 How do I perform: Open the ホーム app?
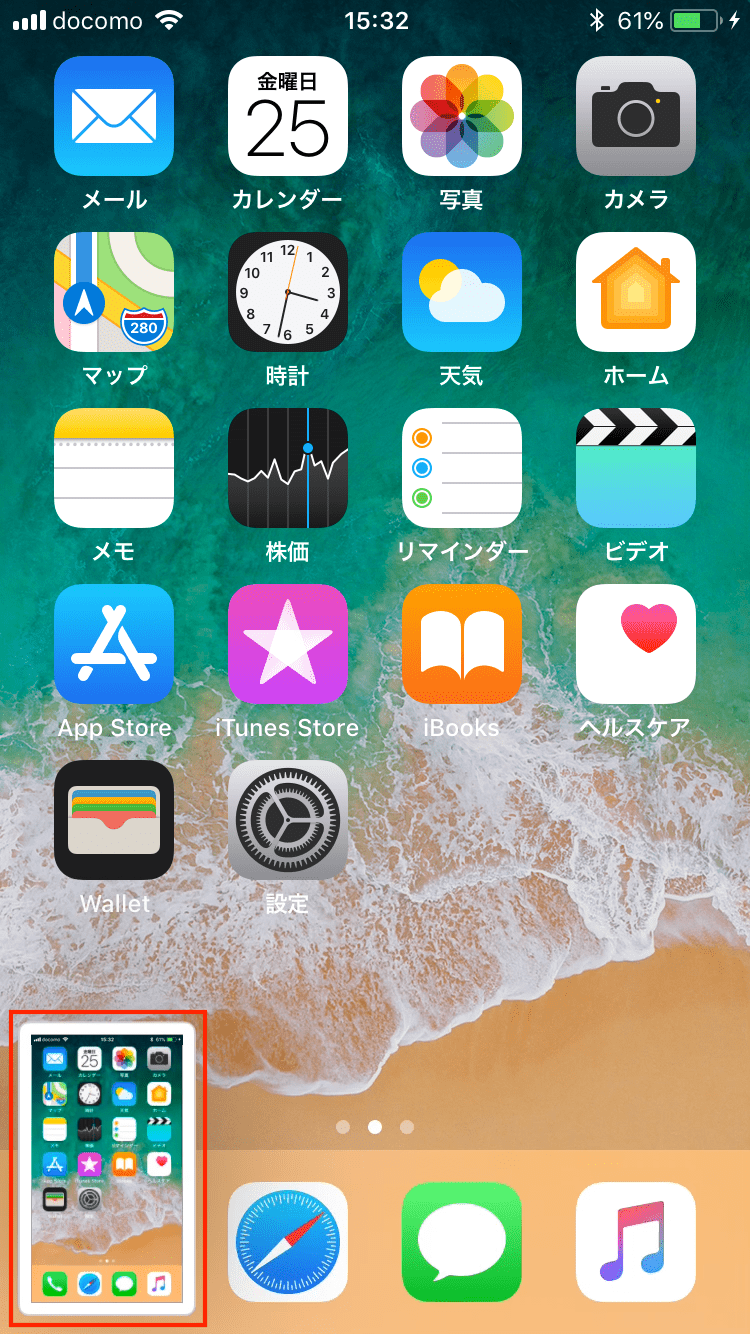[636, 292]
